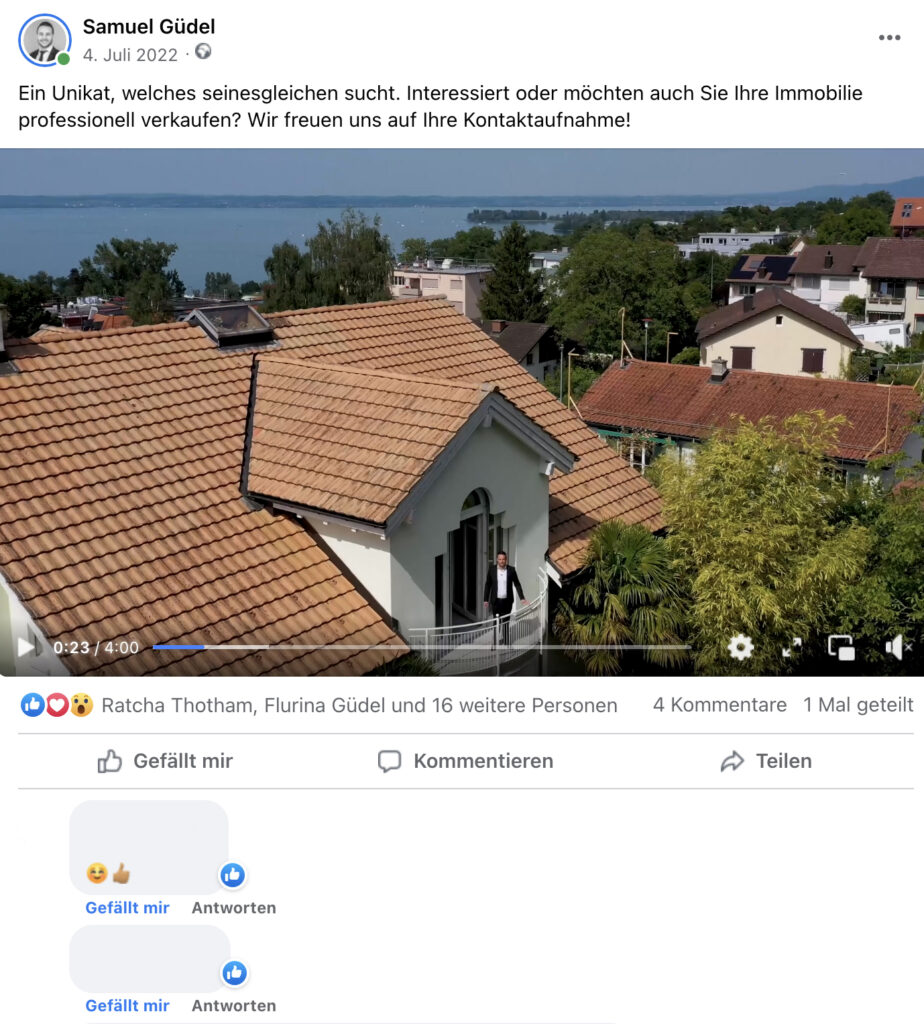Reply to the comment with the thumbs-up emoji

[233, 908]
